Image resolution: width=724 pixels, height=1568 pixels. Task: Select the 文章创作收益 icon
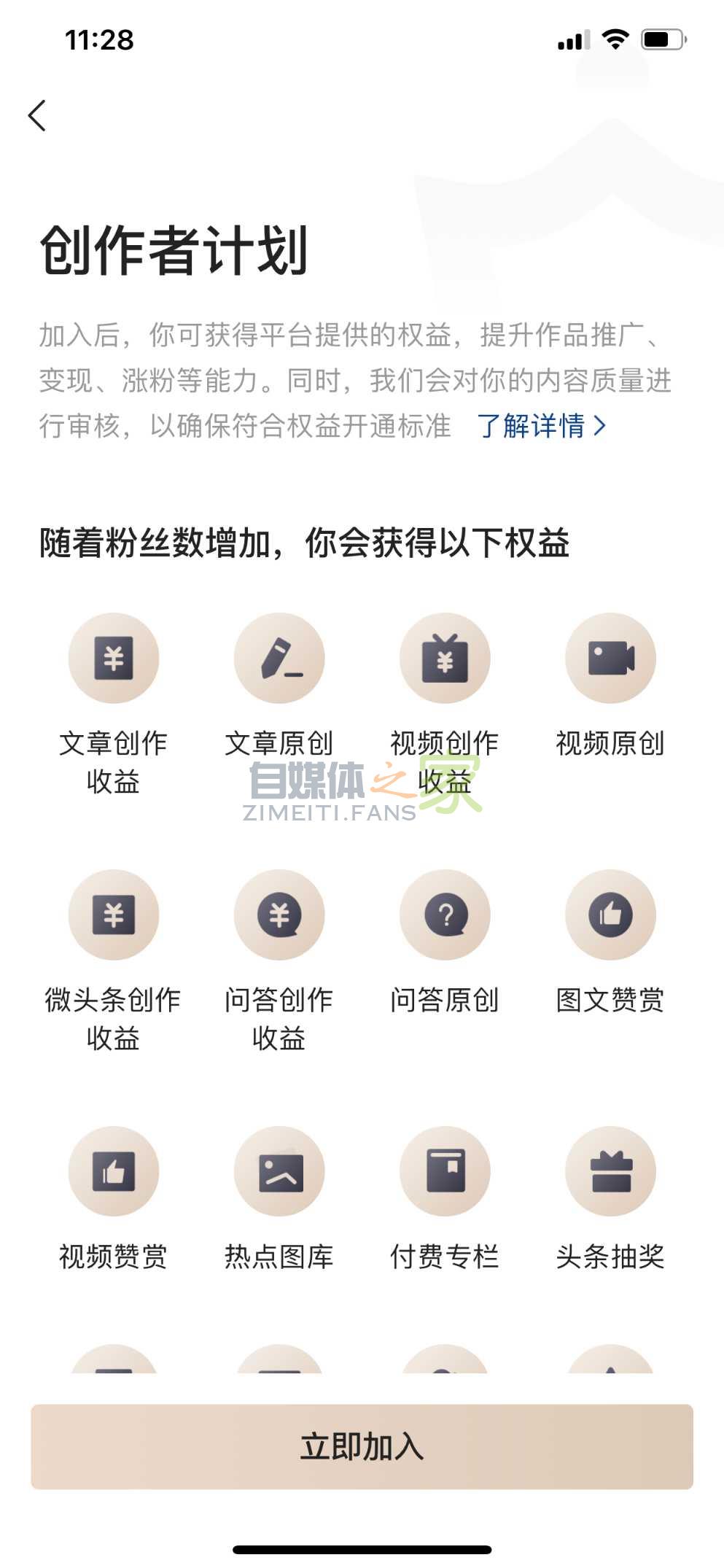[x=114, y=657]
